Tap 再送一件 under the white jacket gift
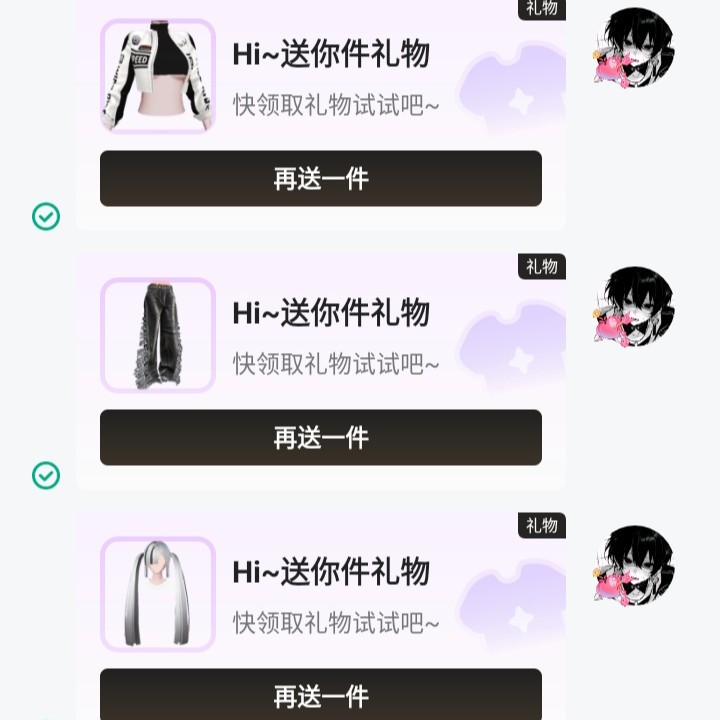 320,179
